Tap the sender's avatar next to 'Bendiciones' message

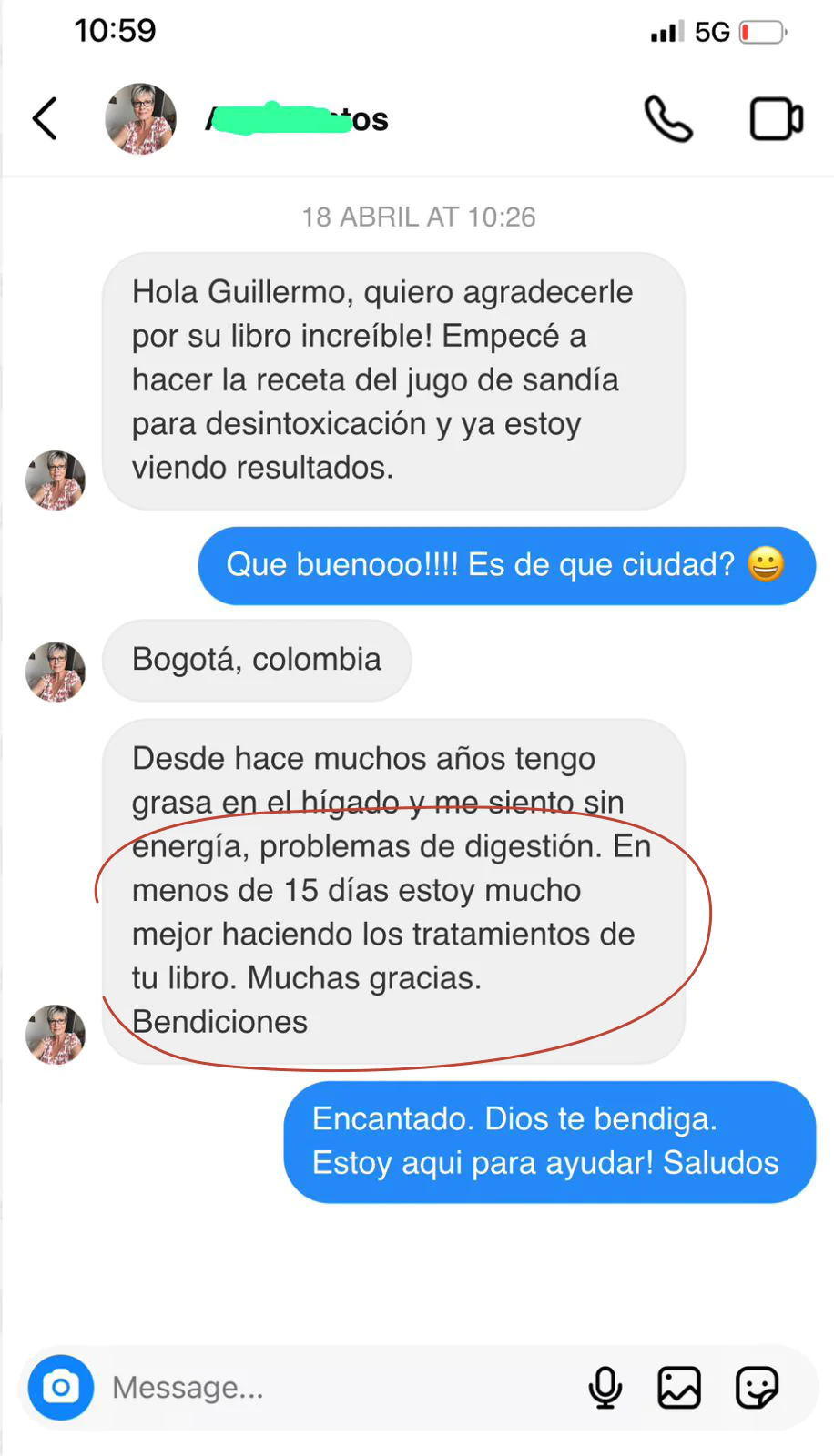click(x=55, y=1035)
